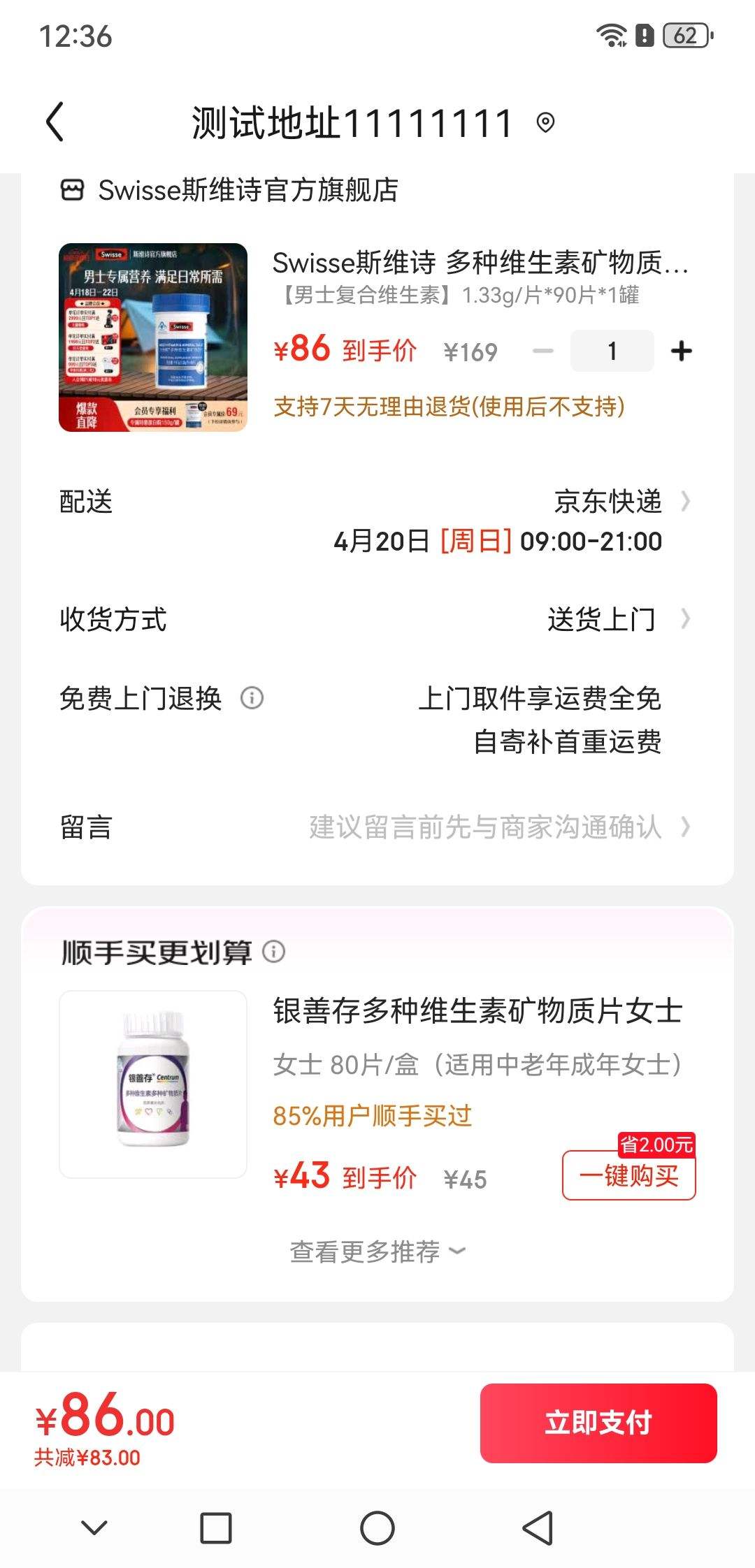Tap the quantity value field showing 1
This screenshot has height=1568, width=755.
(612, 351)
